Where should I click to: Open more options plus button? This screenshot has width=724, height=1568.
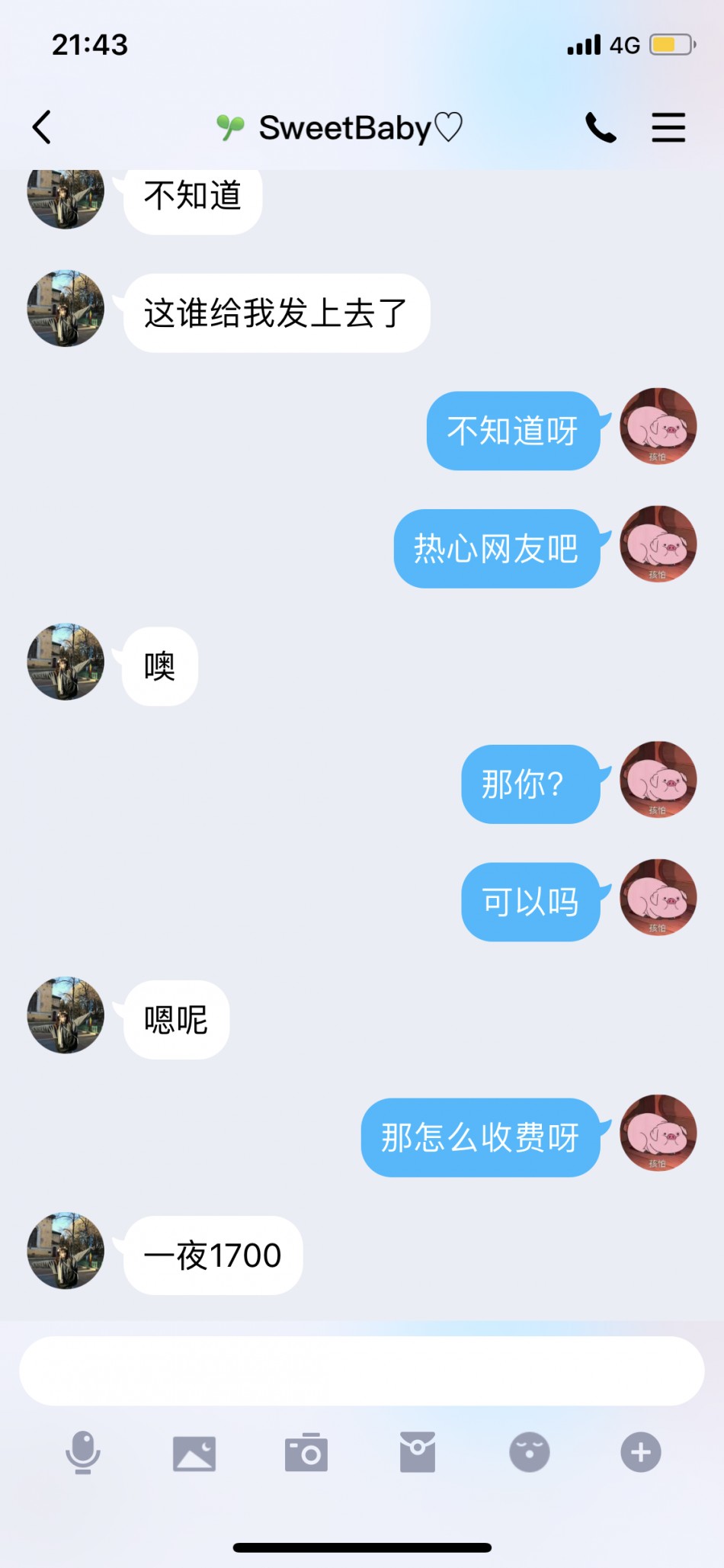[x=640, y=1452]
